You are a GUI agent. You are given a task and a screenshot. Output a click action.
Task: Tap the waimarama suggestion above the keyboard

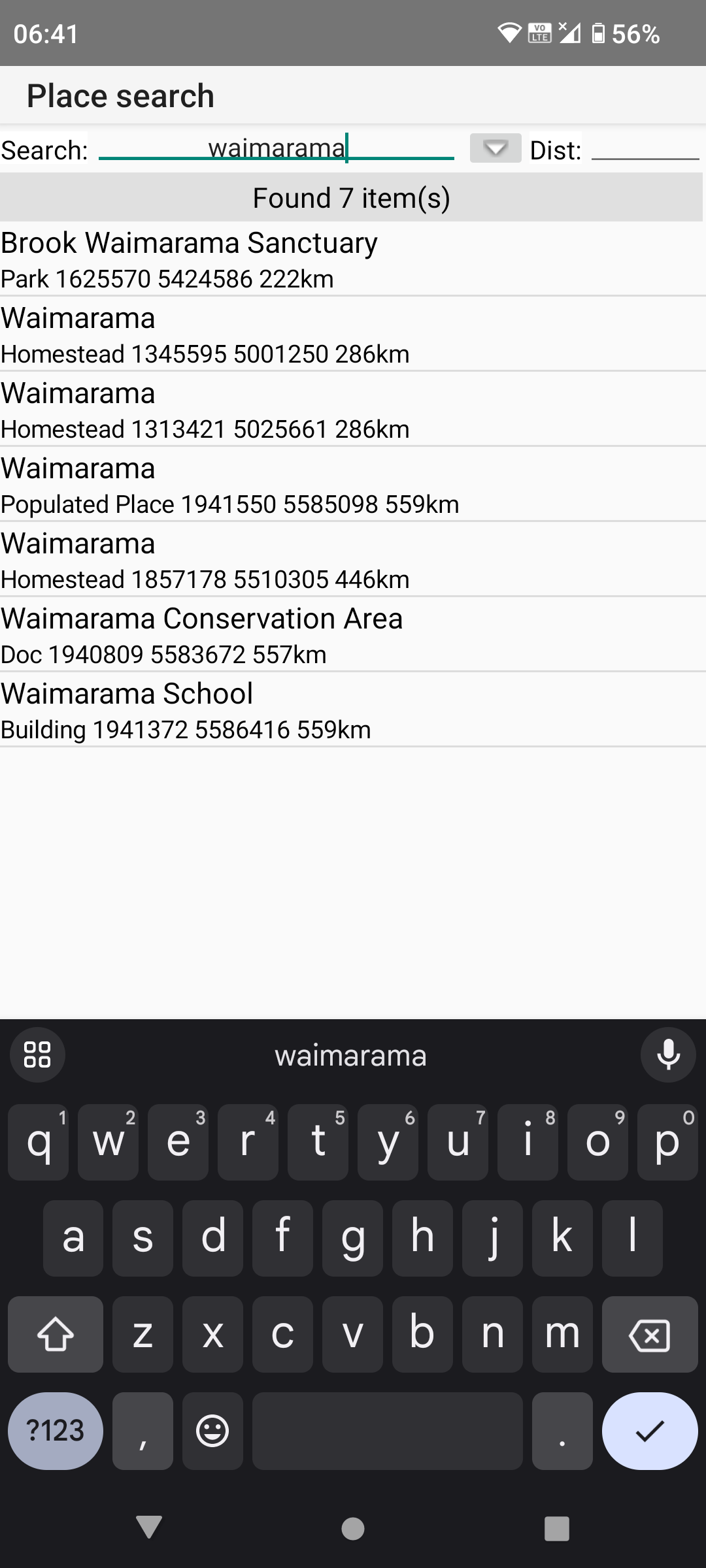pos(351,1054)
